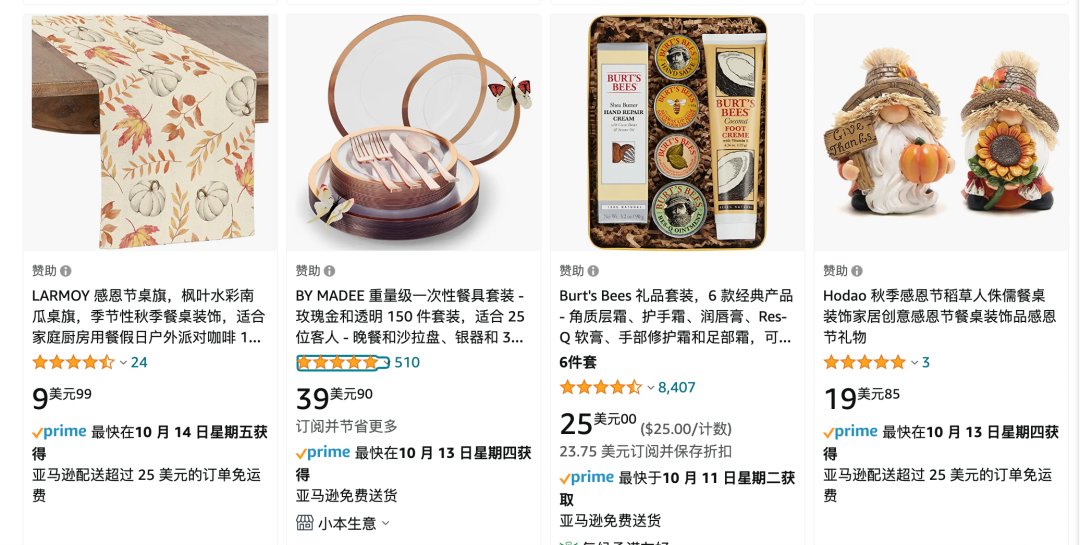This screenshot has height=545, width=1080.
Task: Expand the star rating dropdown for Burt's Bees
Action: click(x=650, y=387)
